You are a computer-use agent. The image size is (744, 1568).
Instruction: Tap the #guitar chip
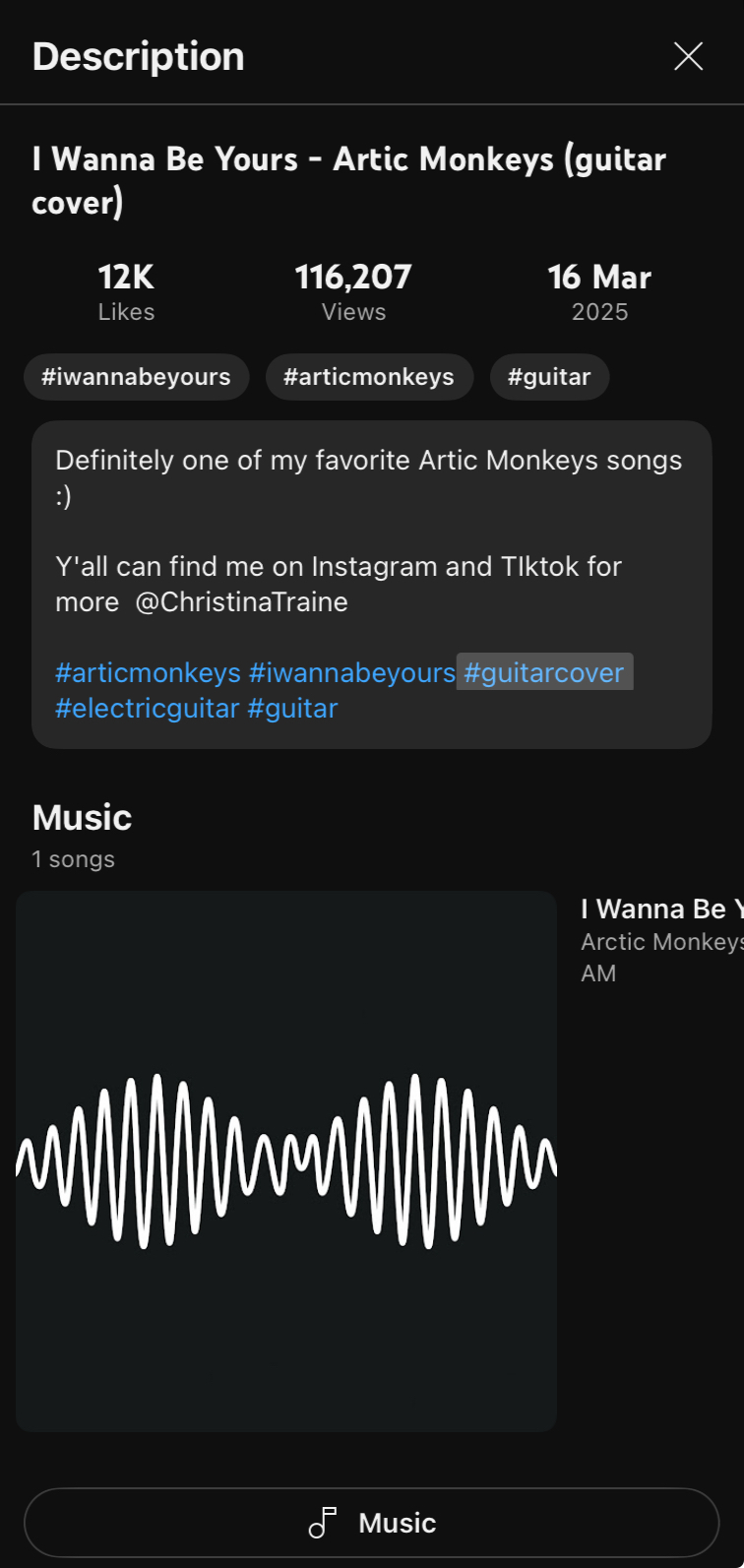pos(549,377)
